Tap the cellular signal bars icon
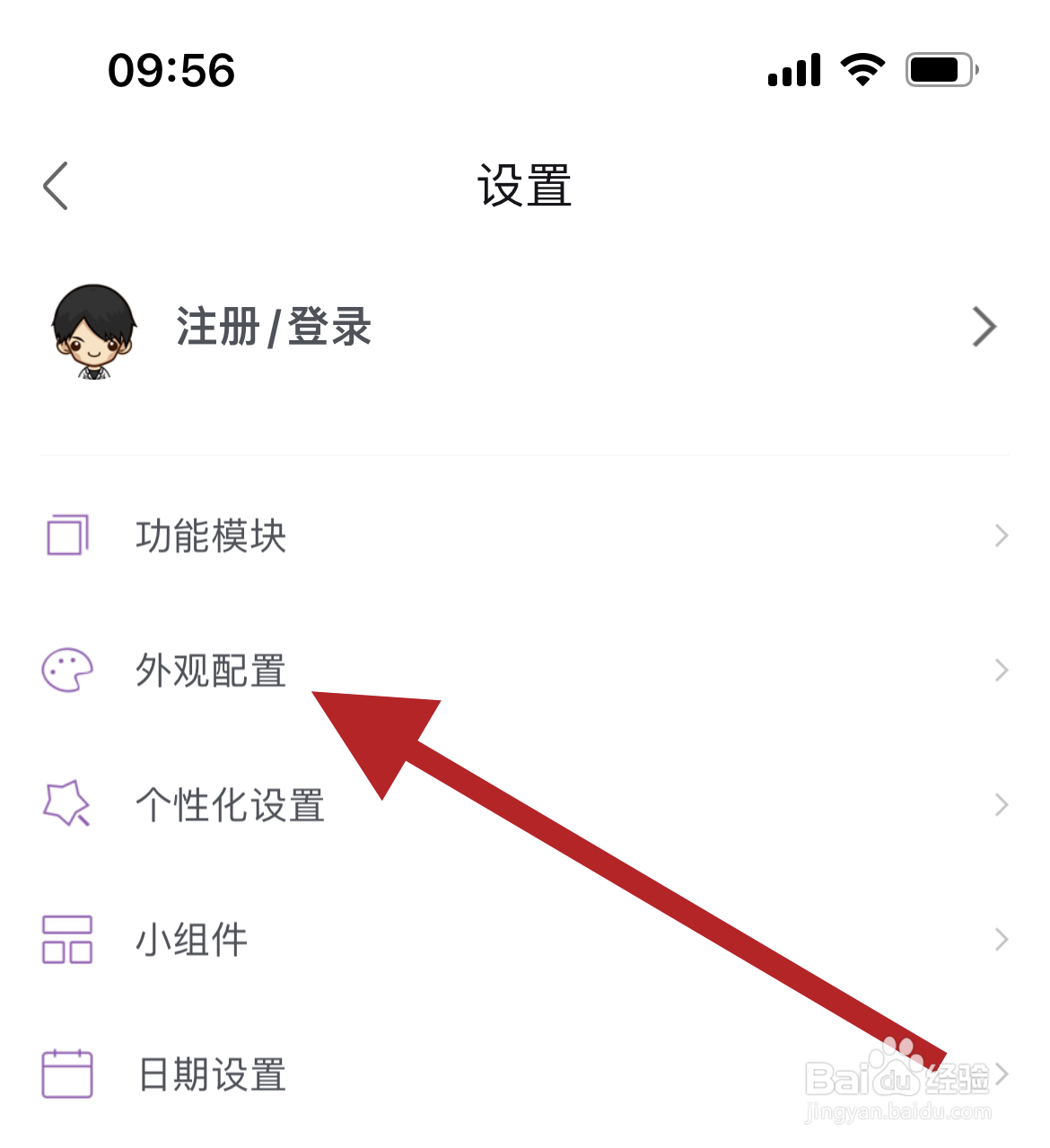 pos(793,69)
